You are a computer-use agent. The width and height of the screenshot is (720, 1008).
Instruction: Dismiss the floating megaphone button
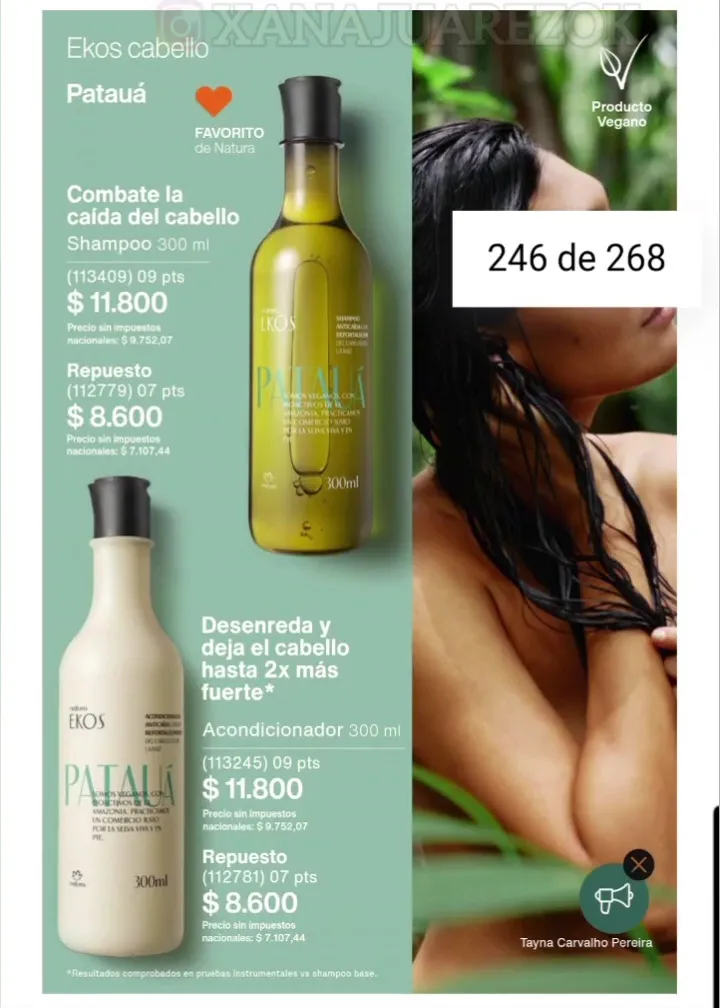click(638, 865)
